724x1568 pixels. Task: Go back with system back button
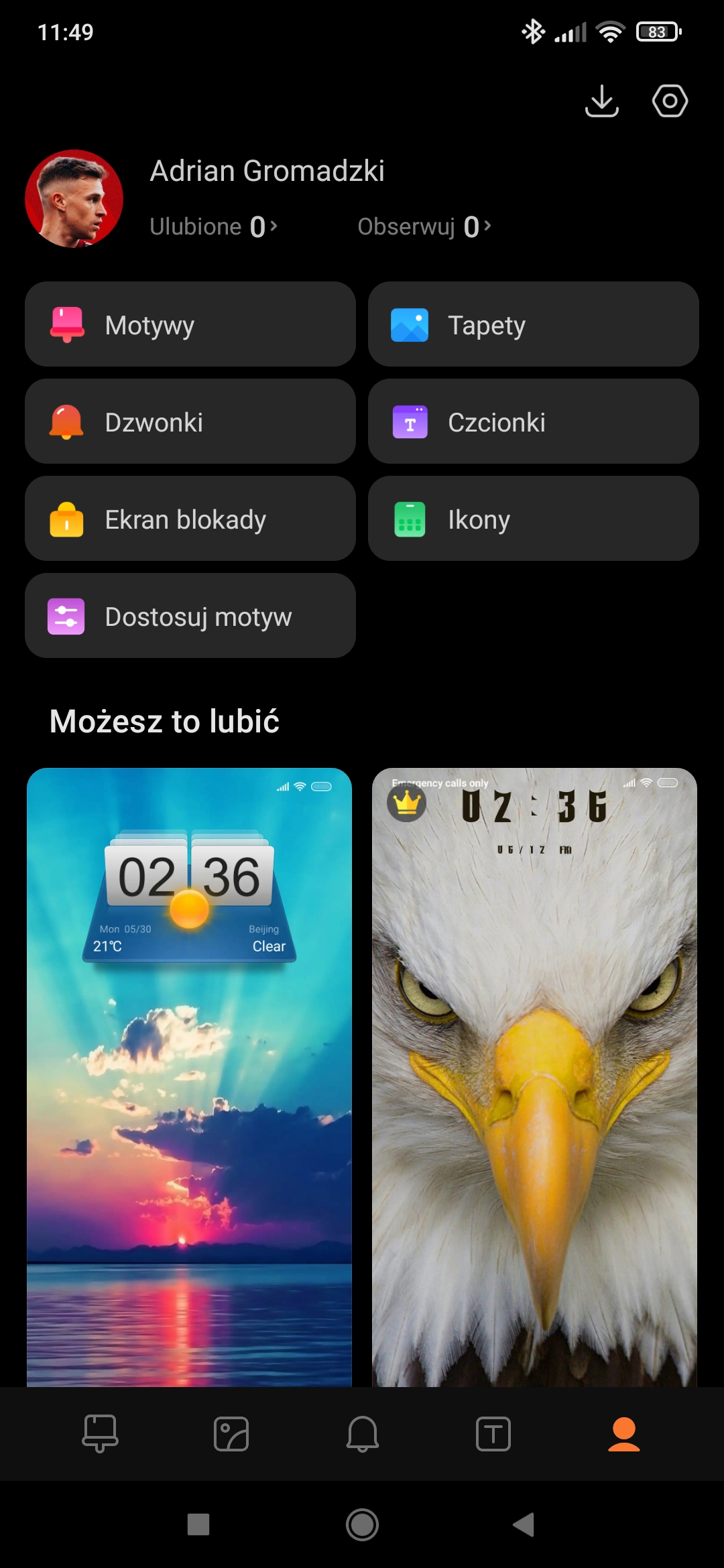(x=524, y=1524)
